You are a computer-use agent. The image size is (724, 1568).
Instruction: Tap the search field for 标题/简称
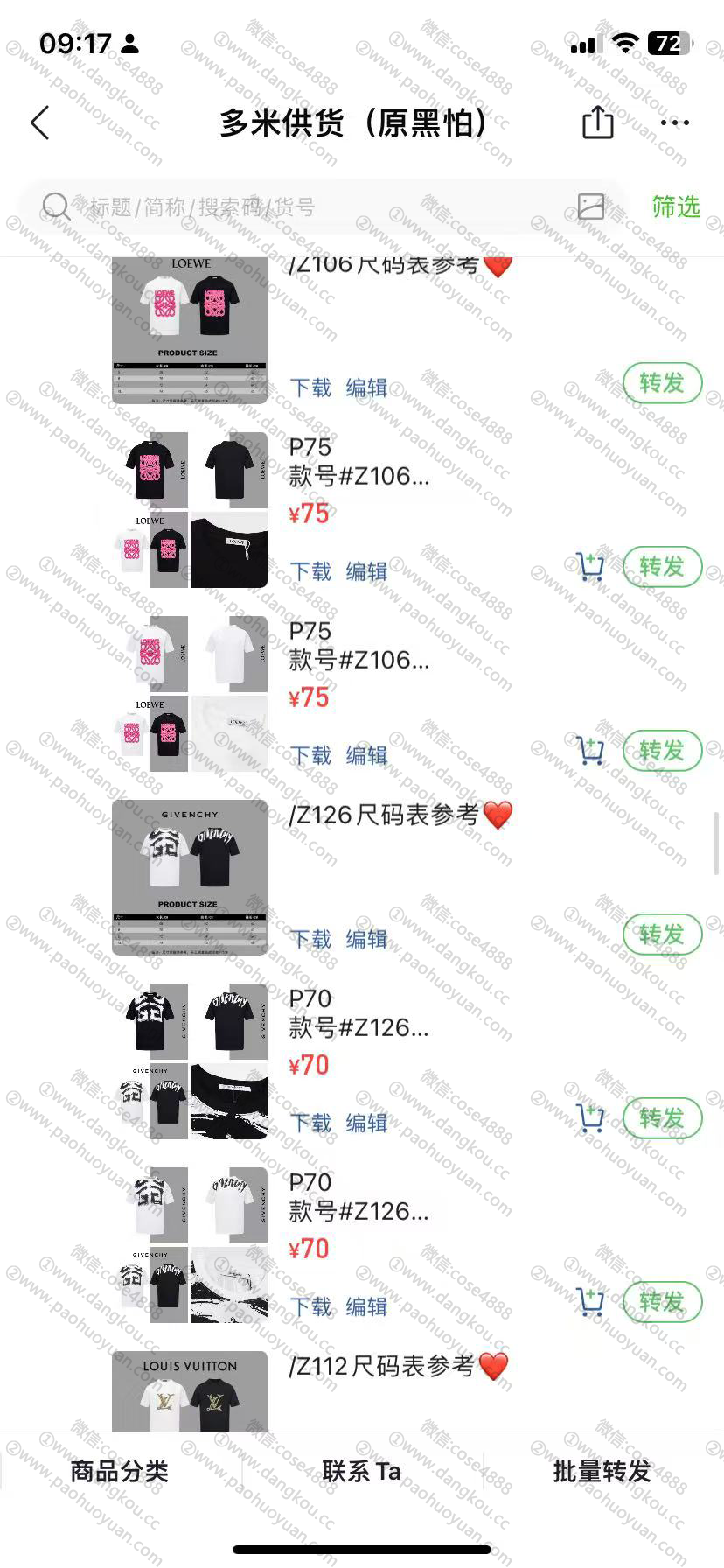(x=306, y=207)
